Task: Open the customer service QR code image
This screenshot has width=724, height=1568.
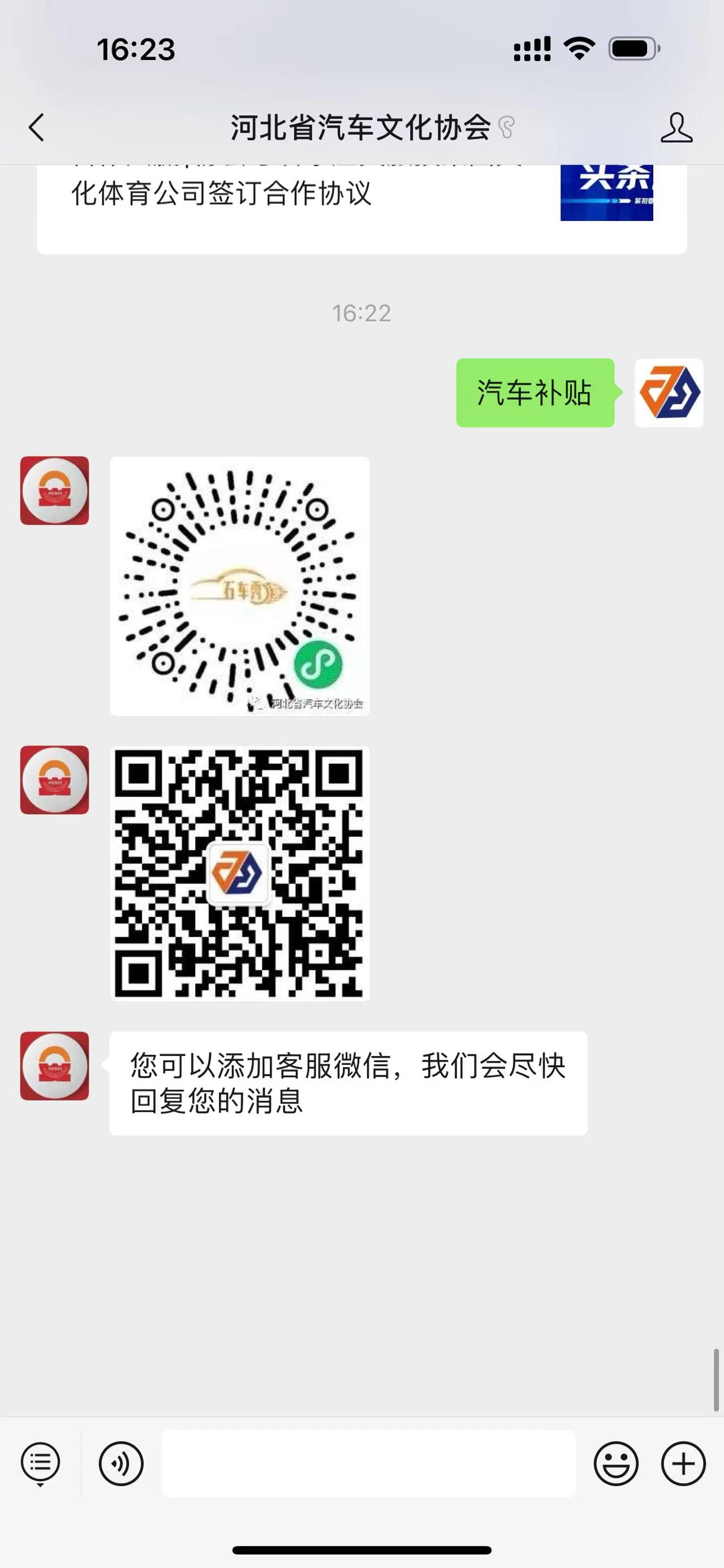Action: pos(239,873)
